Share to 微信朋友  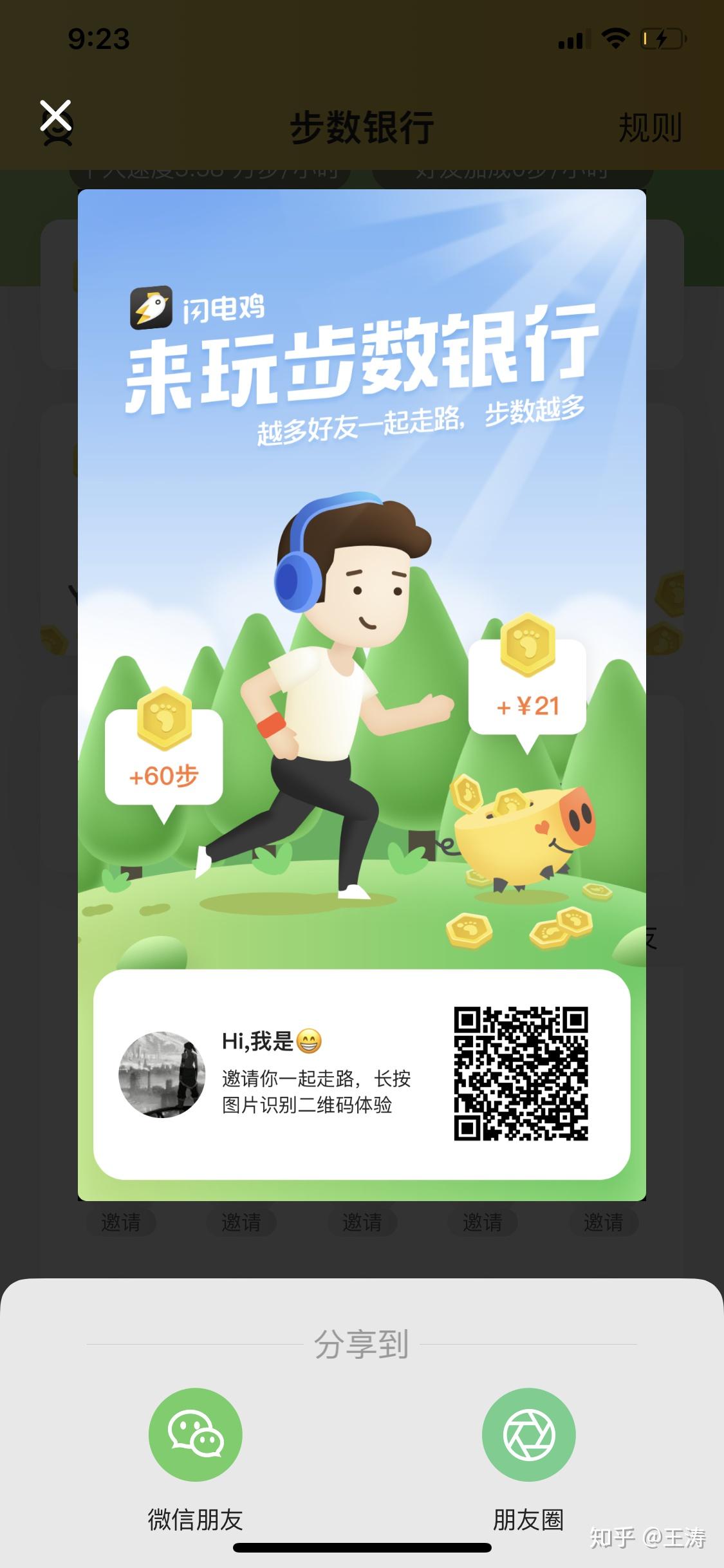coord(195,1435)
